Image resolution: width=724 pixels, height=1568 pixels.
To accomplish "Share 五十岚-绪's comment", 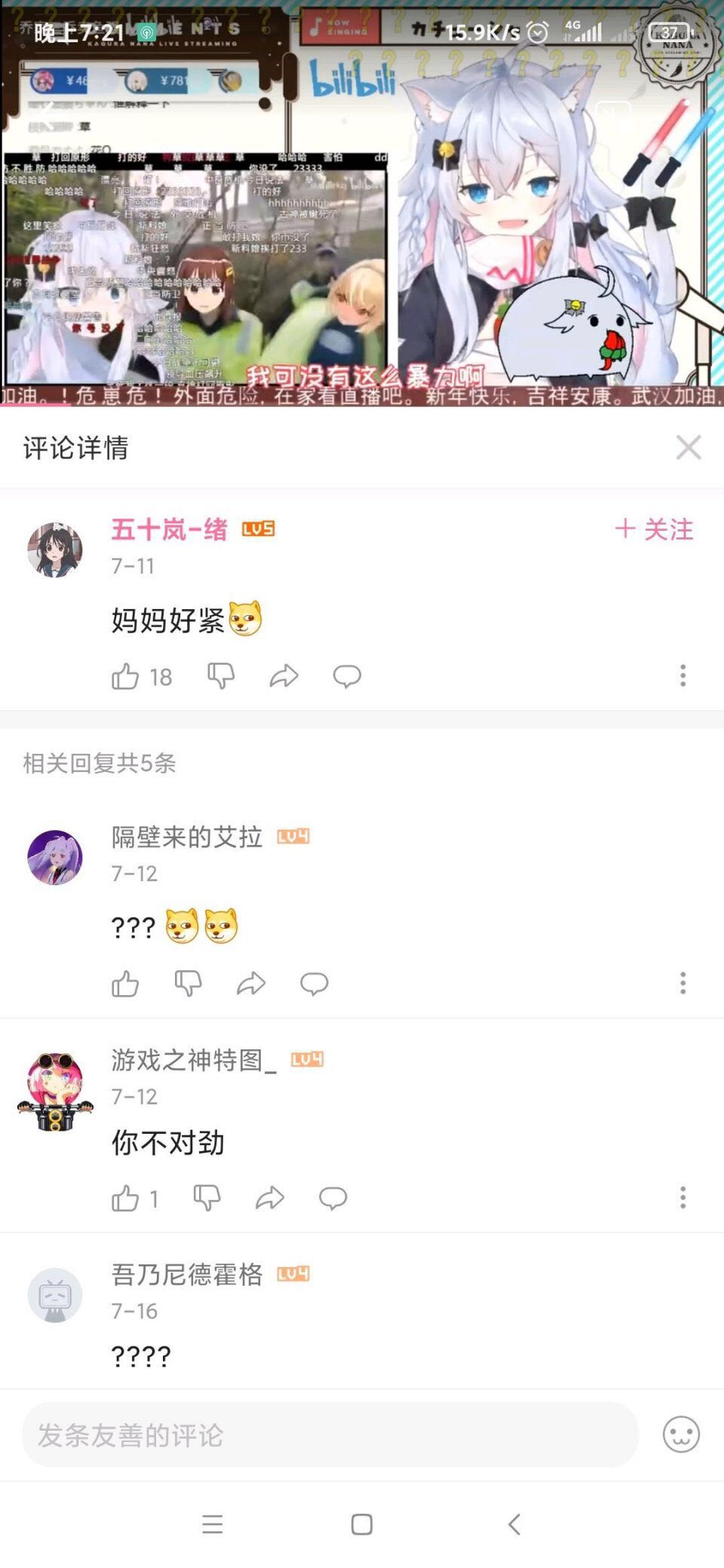I will click(x=284, y=676).
